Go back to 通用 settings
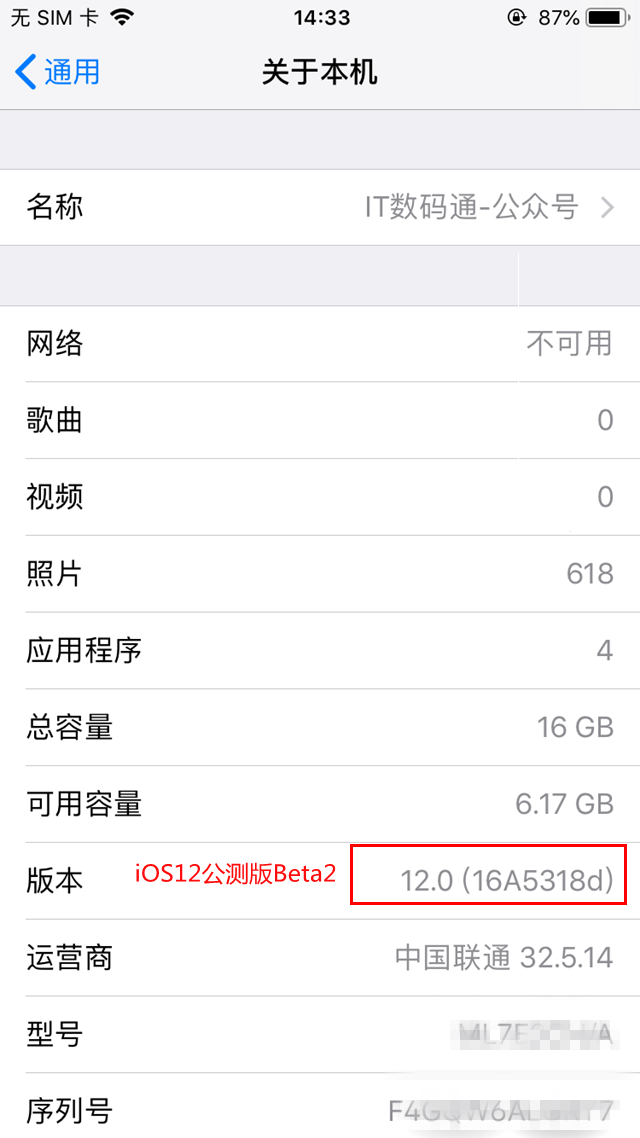Viewport: 640px width, 1138px height. pos(58,72)
